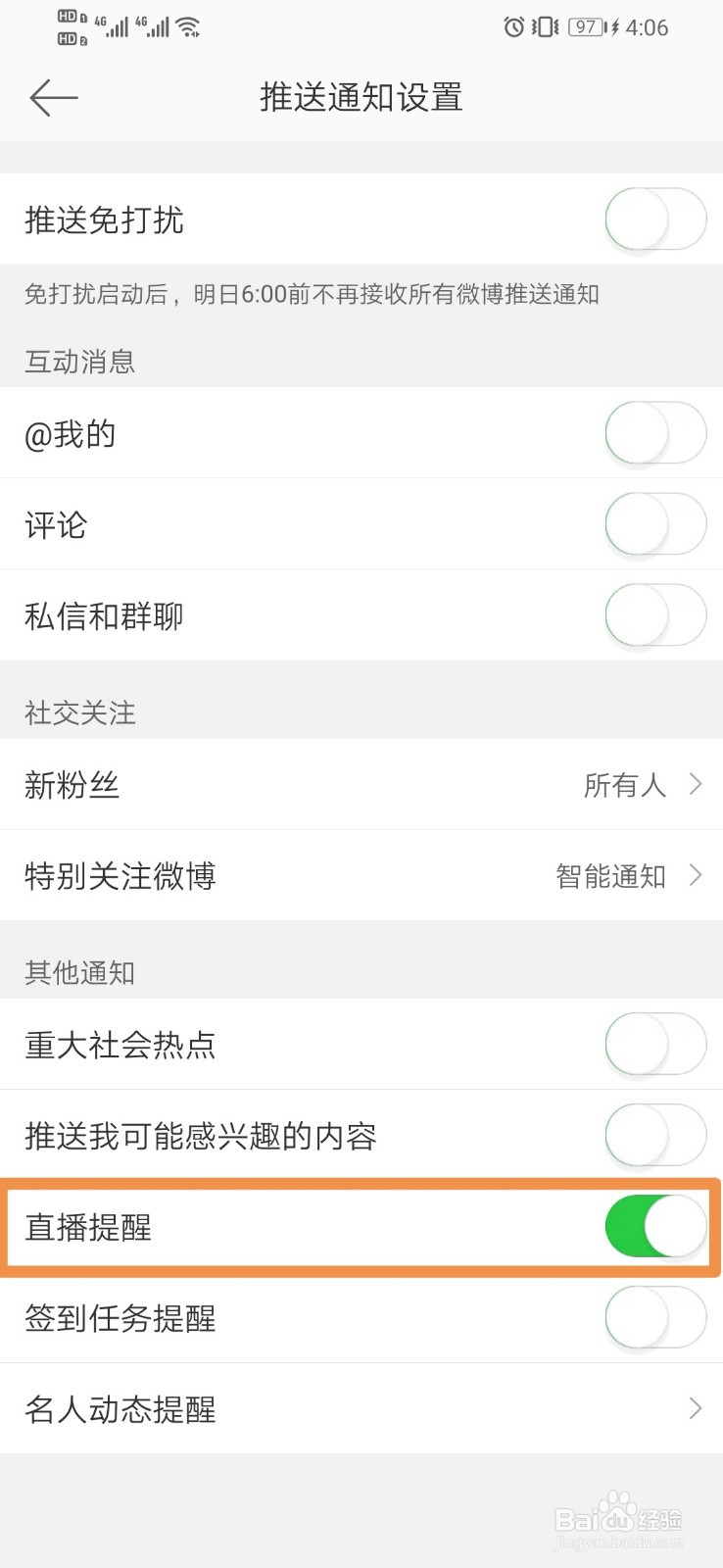
Task: Toggle on 私信和群聊 notifications
Action: tap(654, 615)
